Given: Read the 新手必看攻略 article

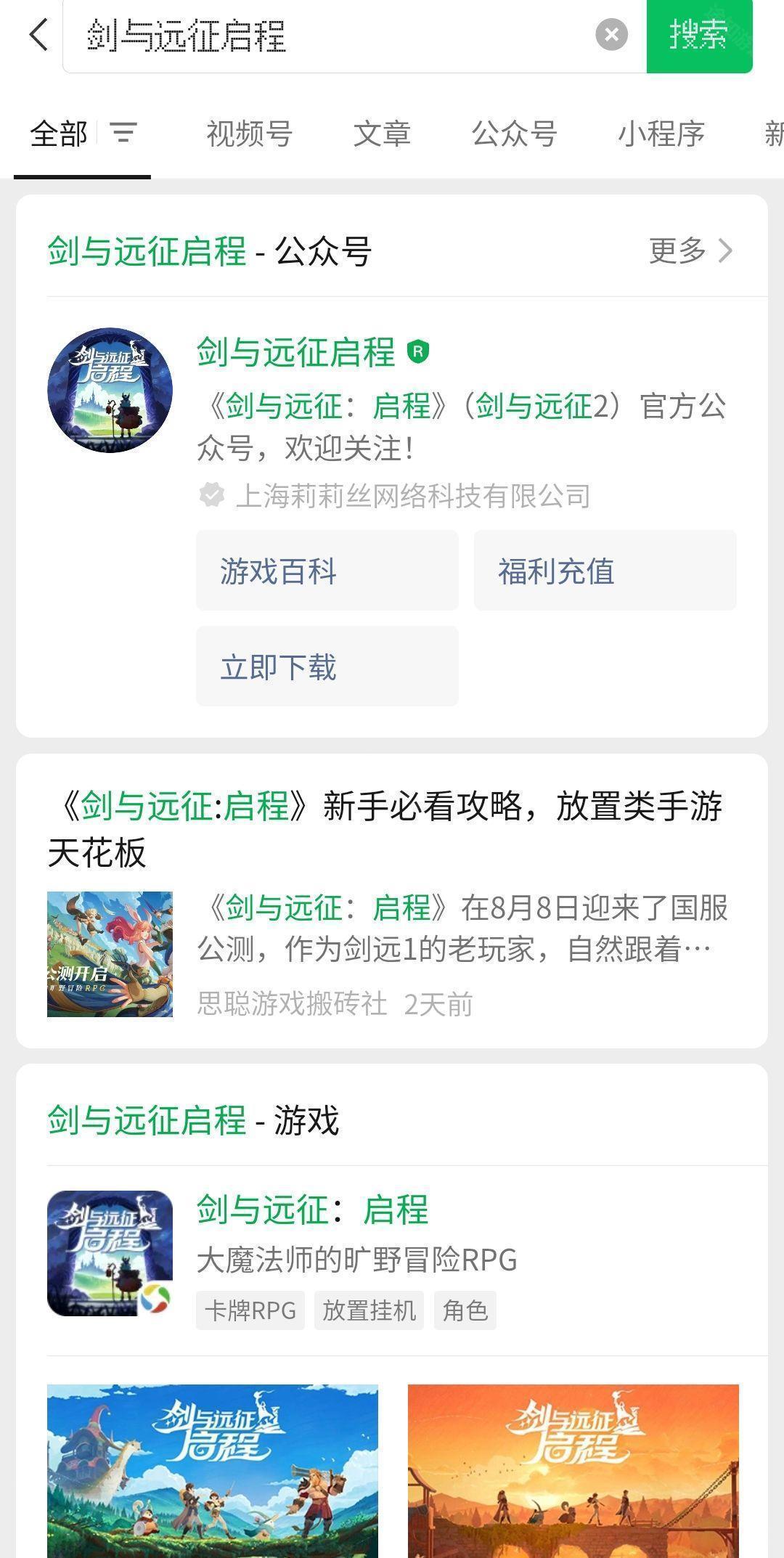Looking at the screenshot, I should point(385,828).
